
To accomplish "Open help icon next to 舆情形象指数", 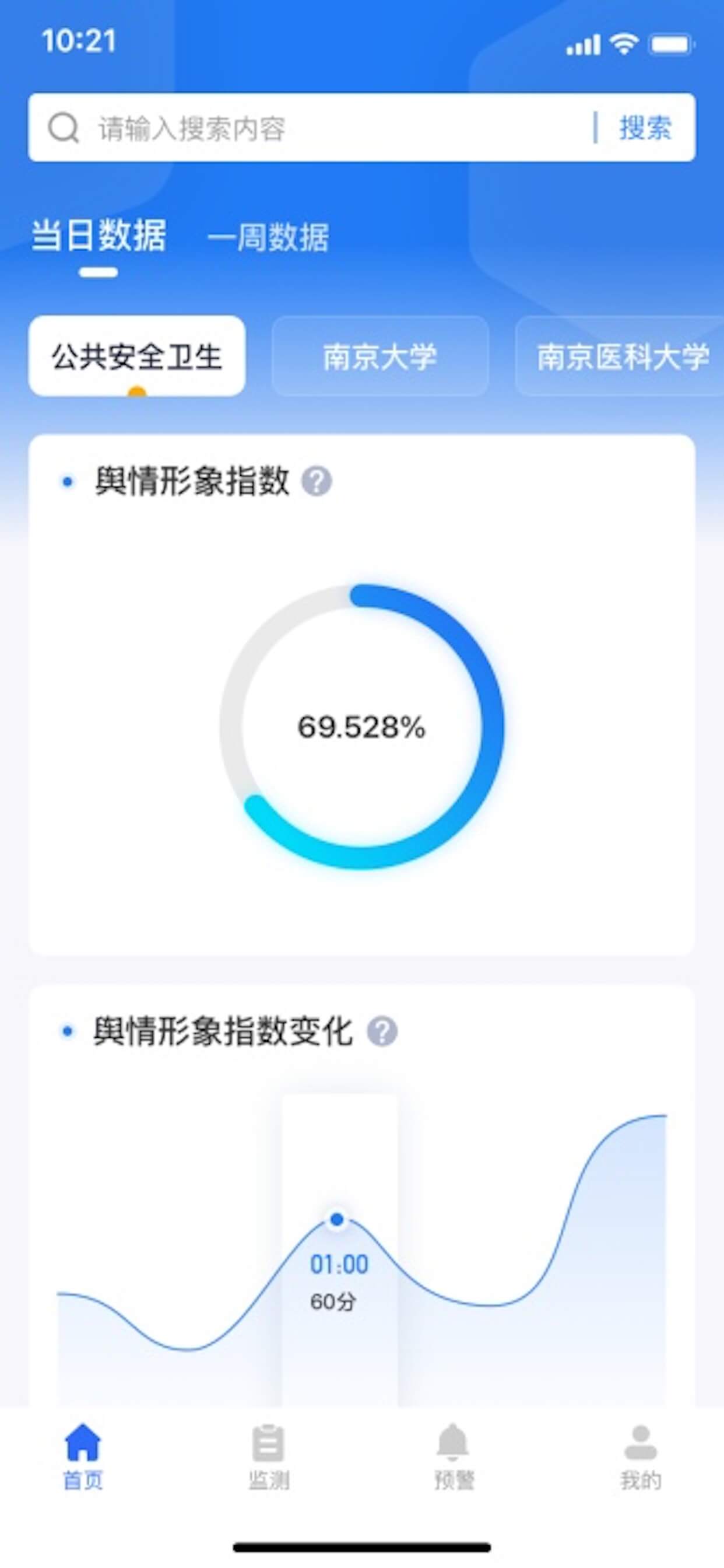I will pos(317,481).
